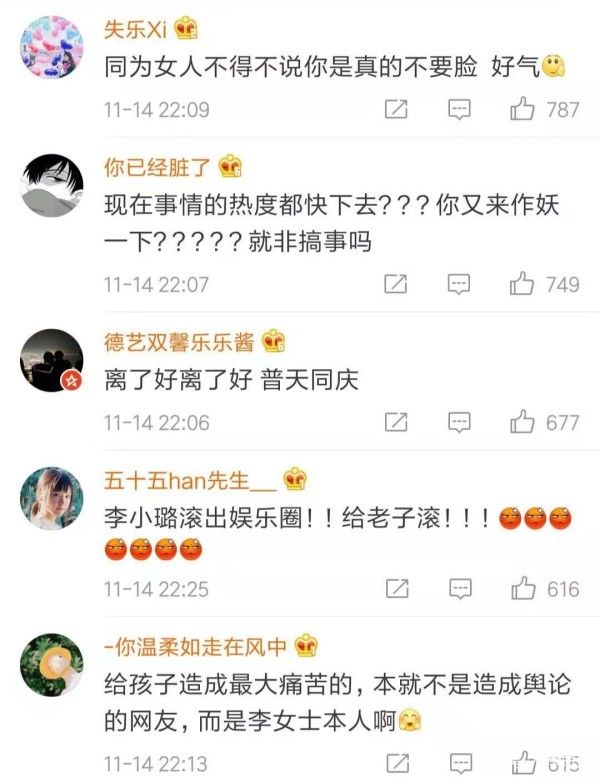Repost 德艺双馨乐乐酱's comment
The height and width of the screenshot is (778, 600).
click(x=396, y=422)
